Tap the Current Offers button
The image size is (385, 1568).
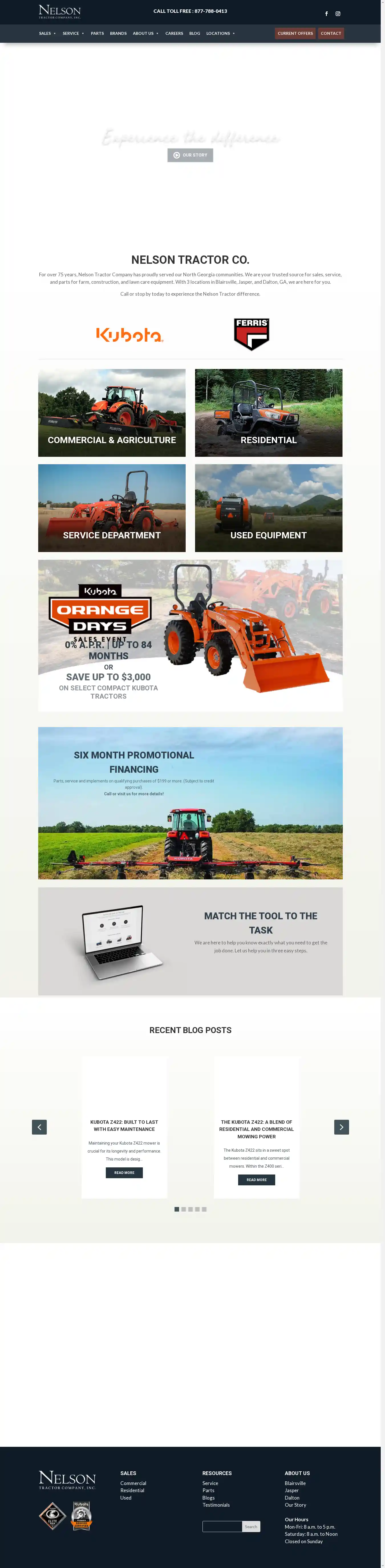click(x=295, y=33)
